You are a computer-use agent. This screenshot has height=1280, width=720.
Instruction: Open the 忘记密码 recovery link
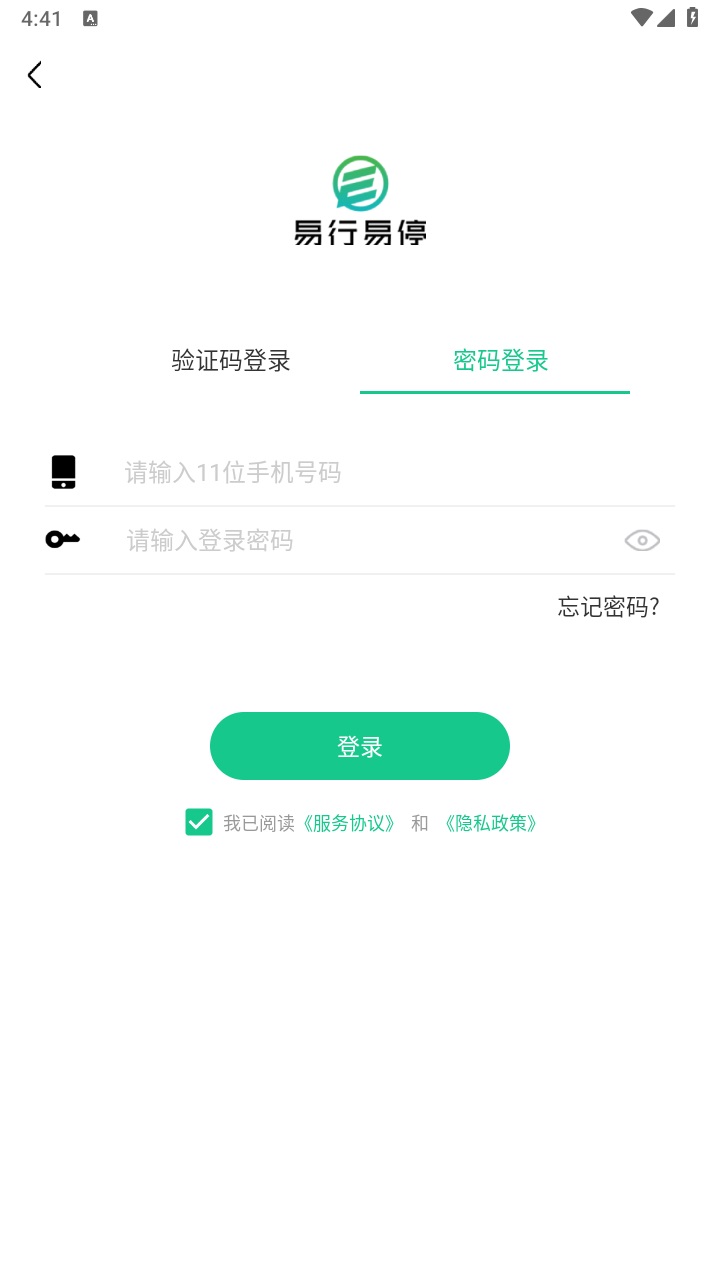click(607, 607)
